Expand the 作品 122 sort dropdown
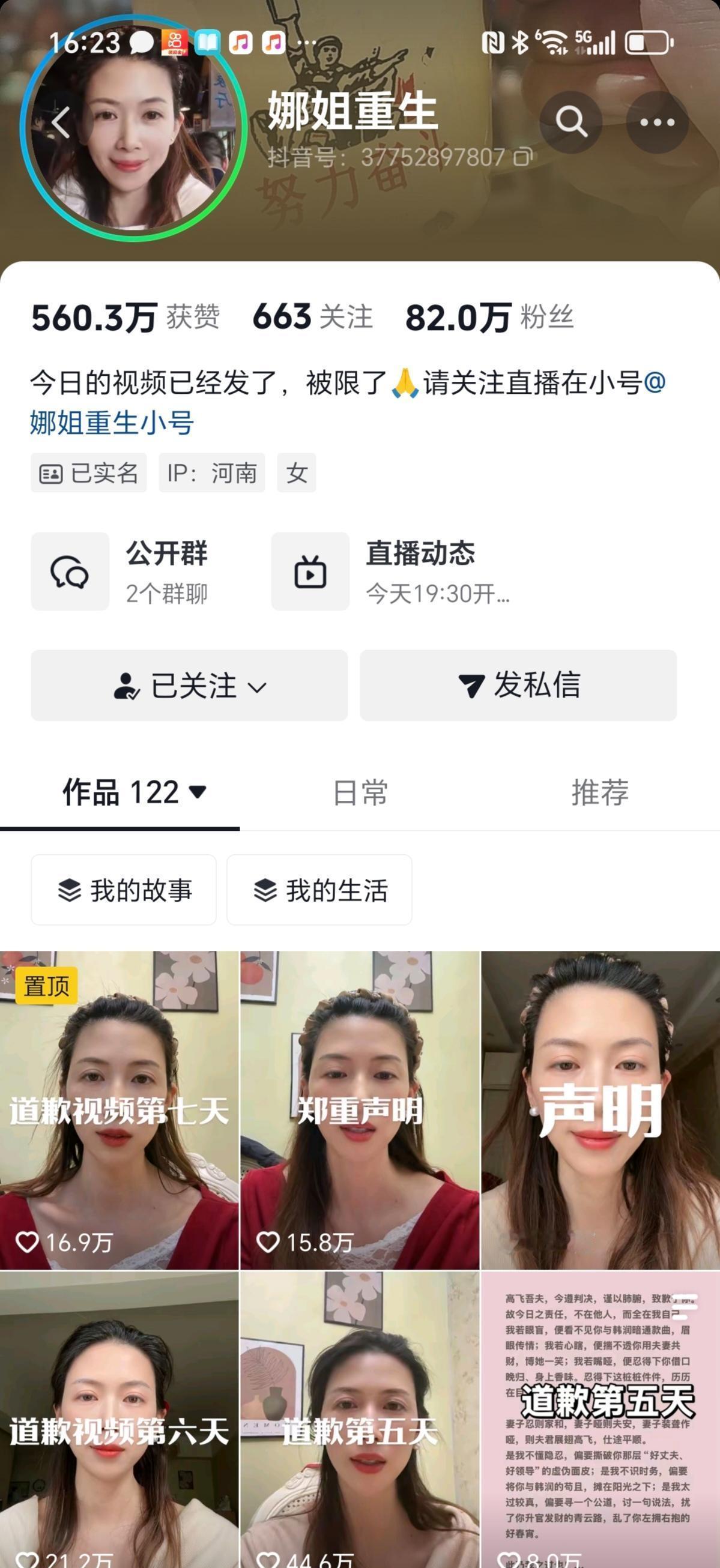The height and width of the screenshot is (1568, 720). tap(198, 792)
